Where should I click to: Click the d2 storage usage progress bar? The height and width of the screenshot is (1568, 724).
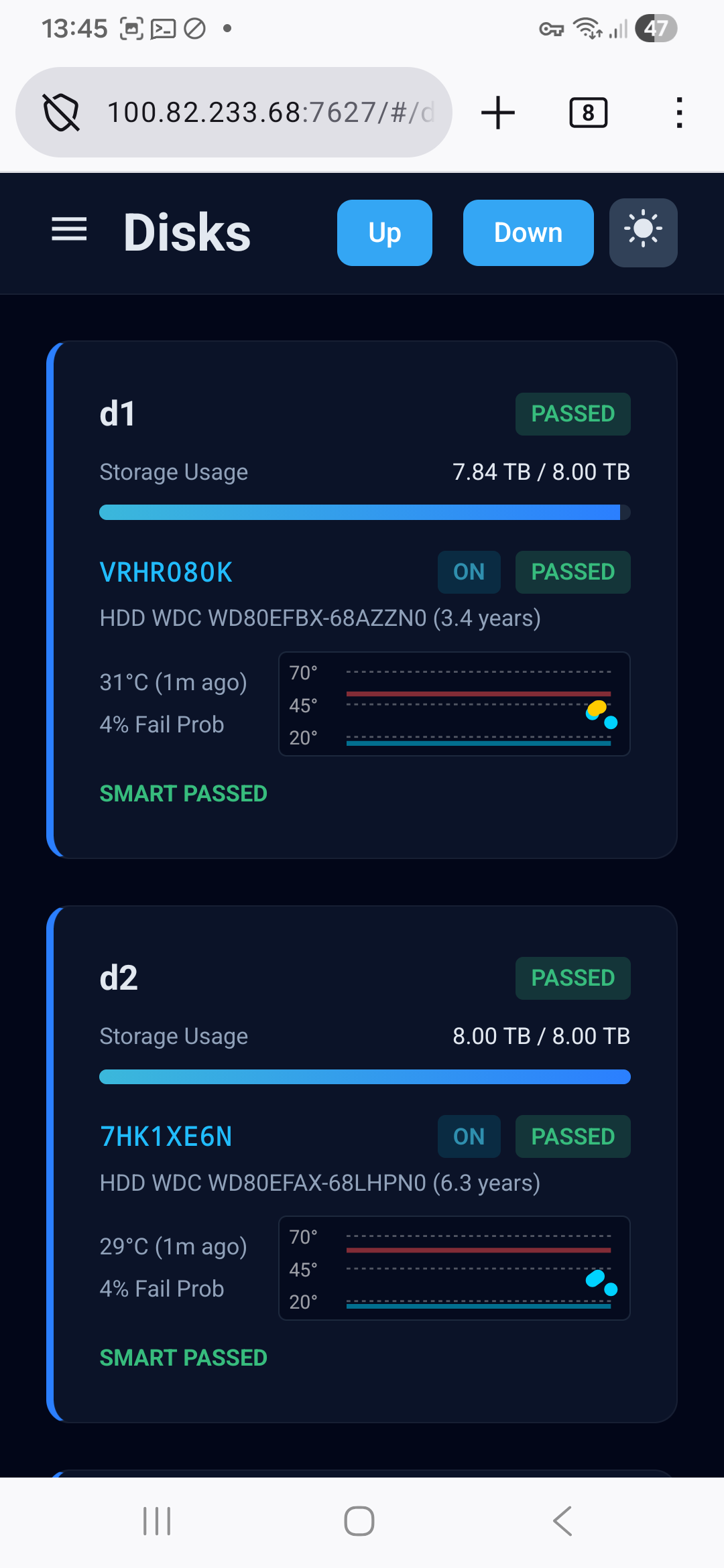pos(364,1076)
